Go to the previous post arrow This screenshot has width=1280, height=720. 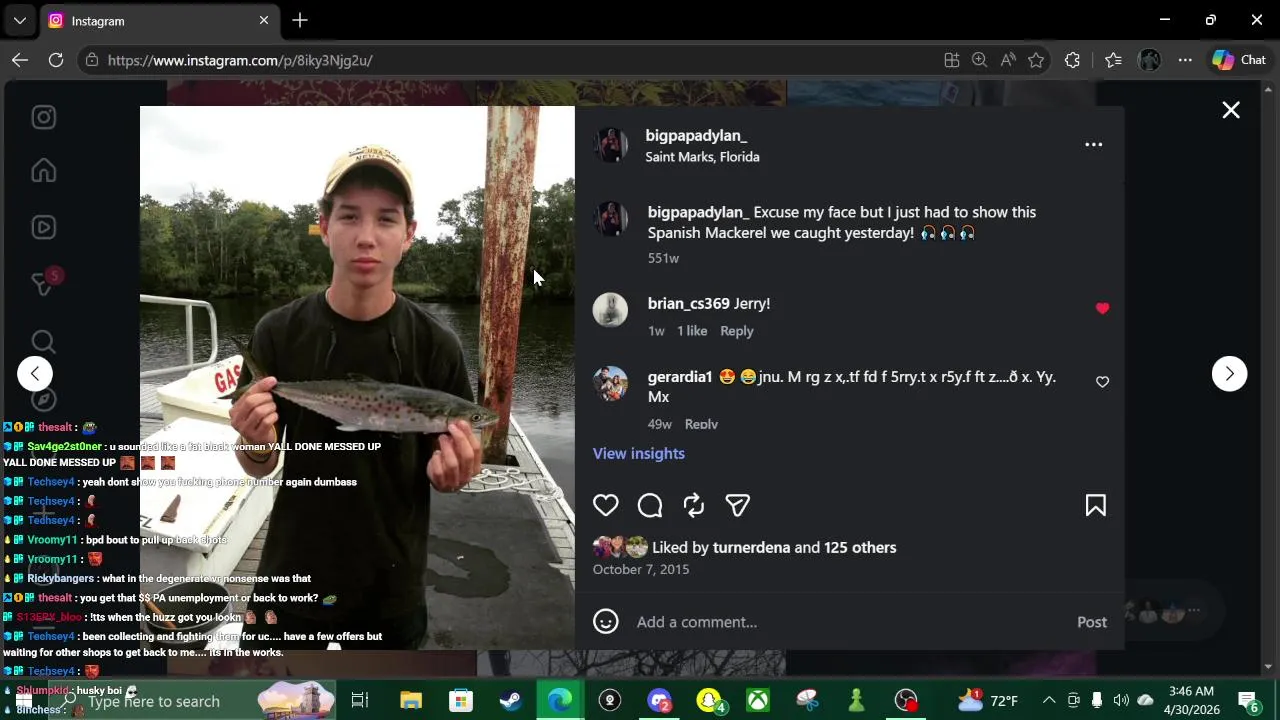[x=35, y=374]
